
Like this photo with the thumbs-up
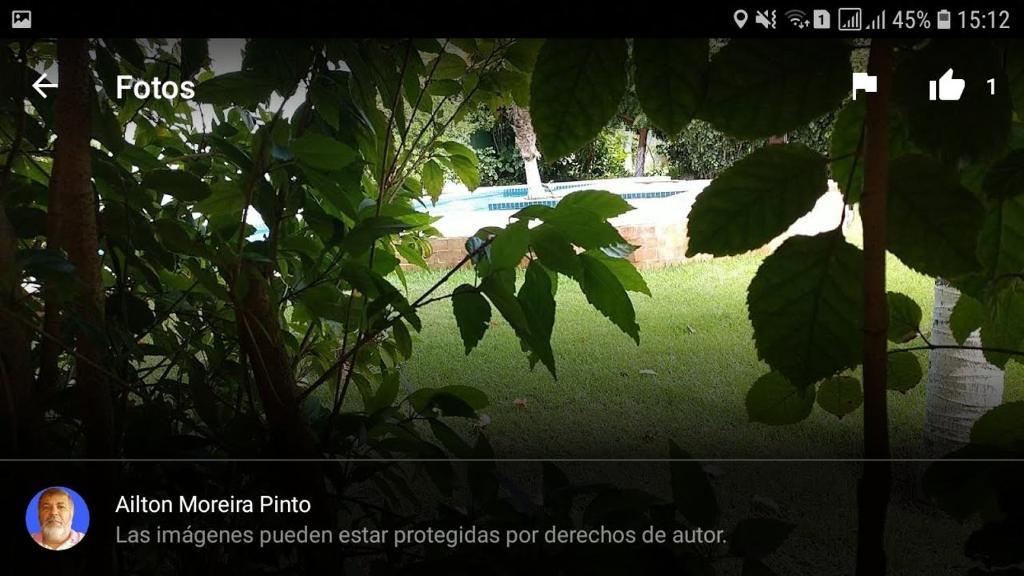(946, 87)
